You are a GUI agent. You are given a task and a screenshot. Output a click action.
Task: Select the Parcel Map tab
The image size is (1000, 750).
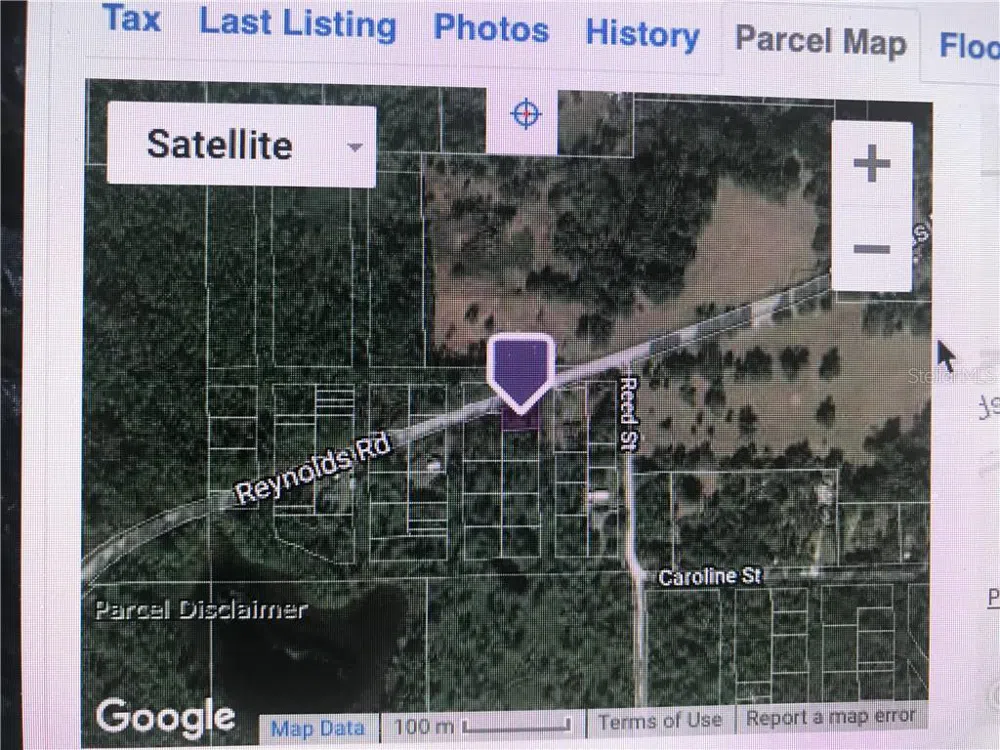(x=821, y=41)
